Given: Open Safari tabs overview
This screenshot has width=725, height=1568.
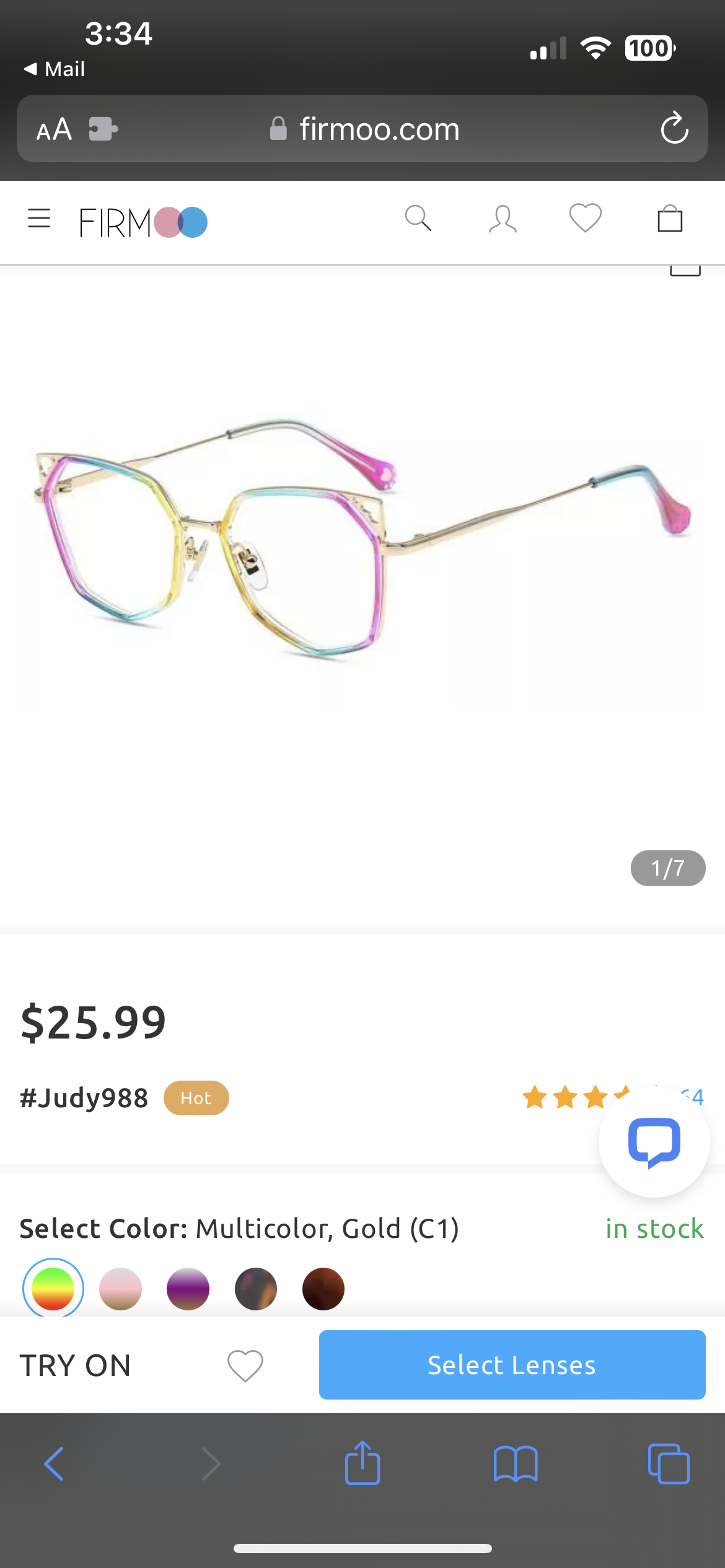Looking at the screenshot, I should 669,1464.
